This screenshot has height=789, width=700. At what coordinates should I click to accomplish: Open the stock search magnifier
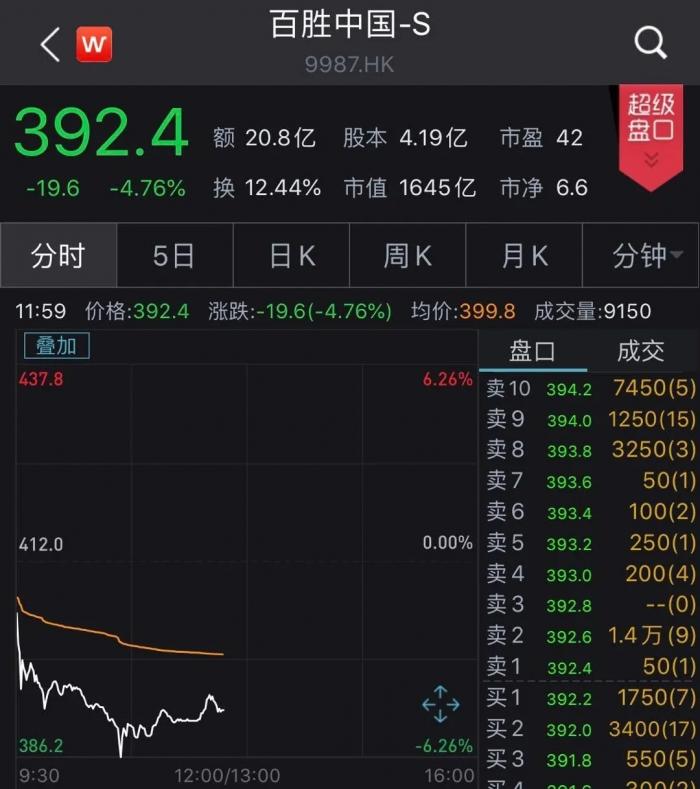(x=651, y=43)
